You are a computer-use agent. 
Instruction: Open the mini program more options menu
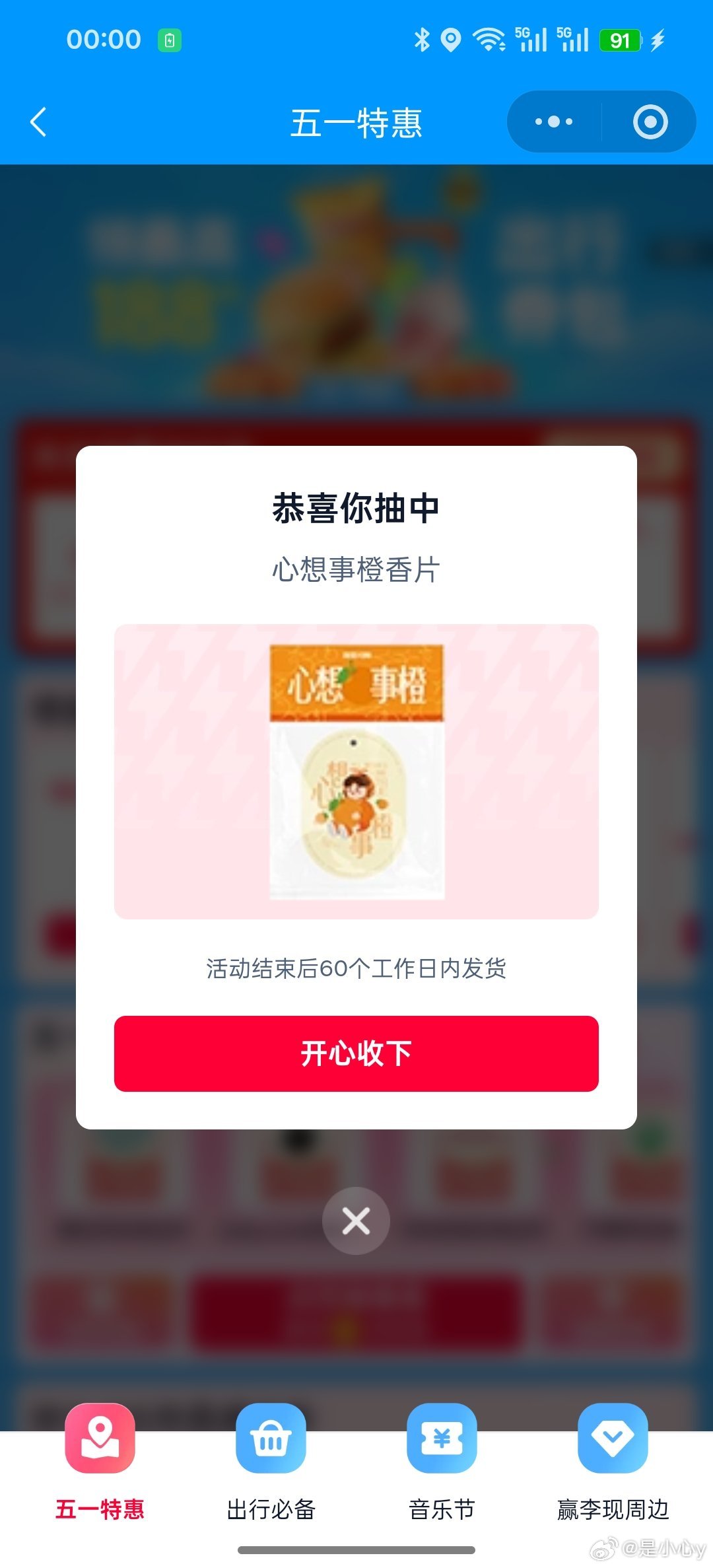(553, 122)
